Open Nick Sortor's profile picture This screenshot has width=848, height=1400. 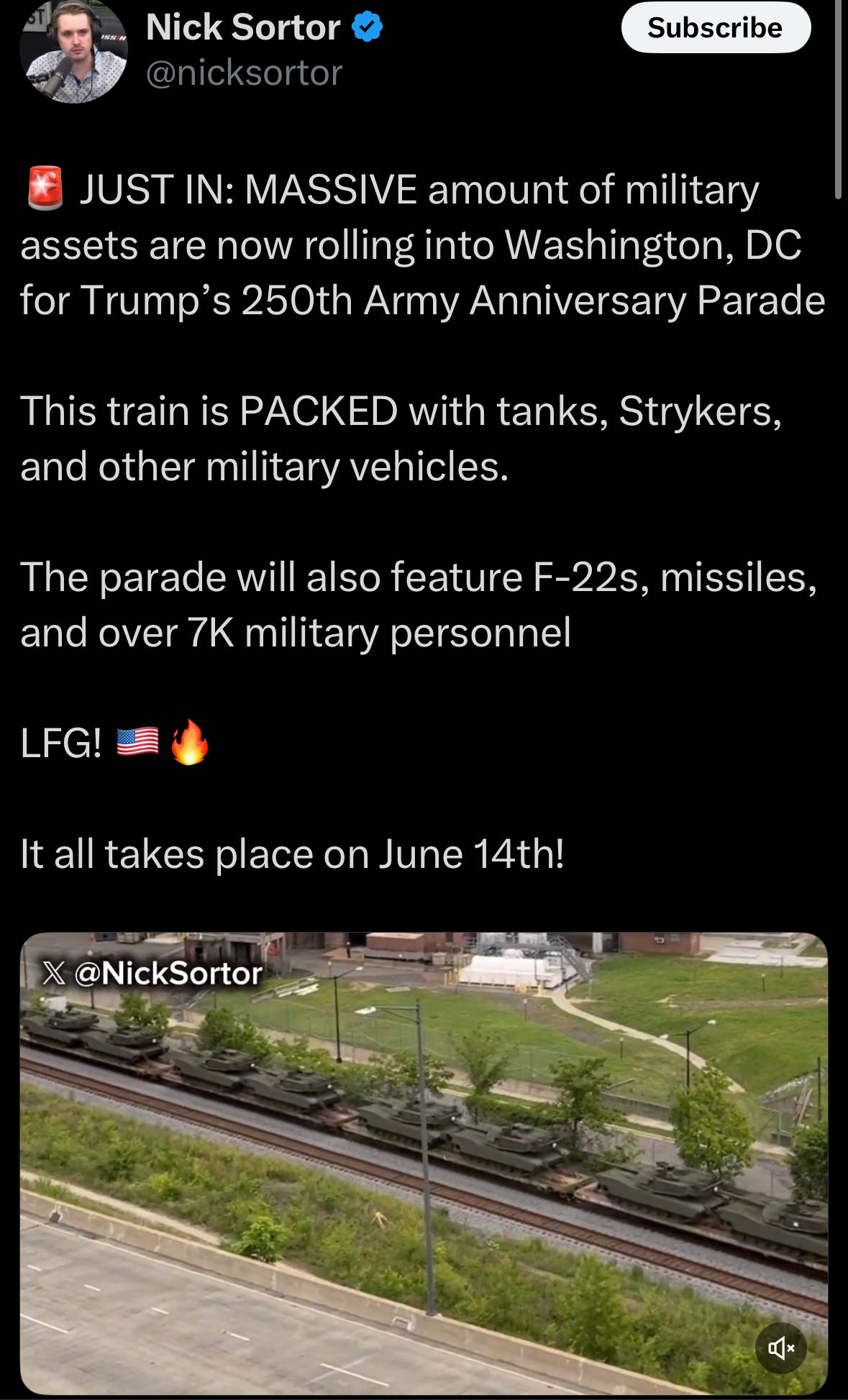(x=73, y=52)
